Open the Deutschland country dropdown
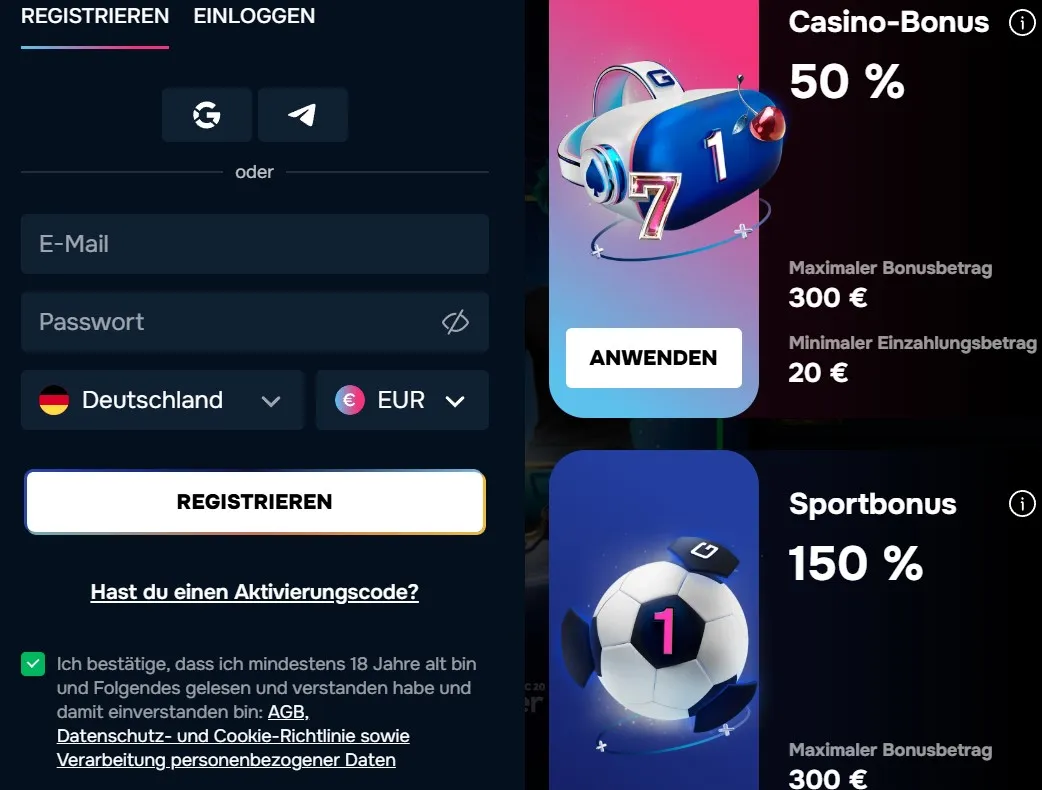This screenshot has width=1042, height=790. [161, 400]
